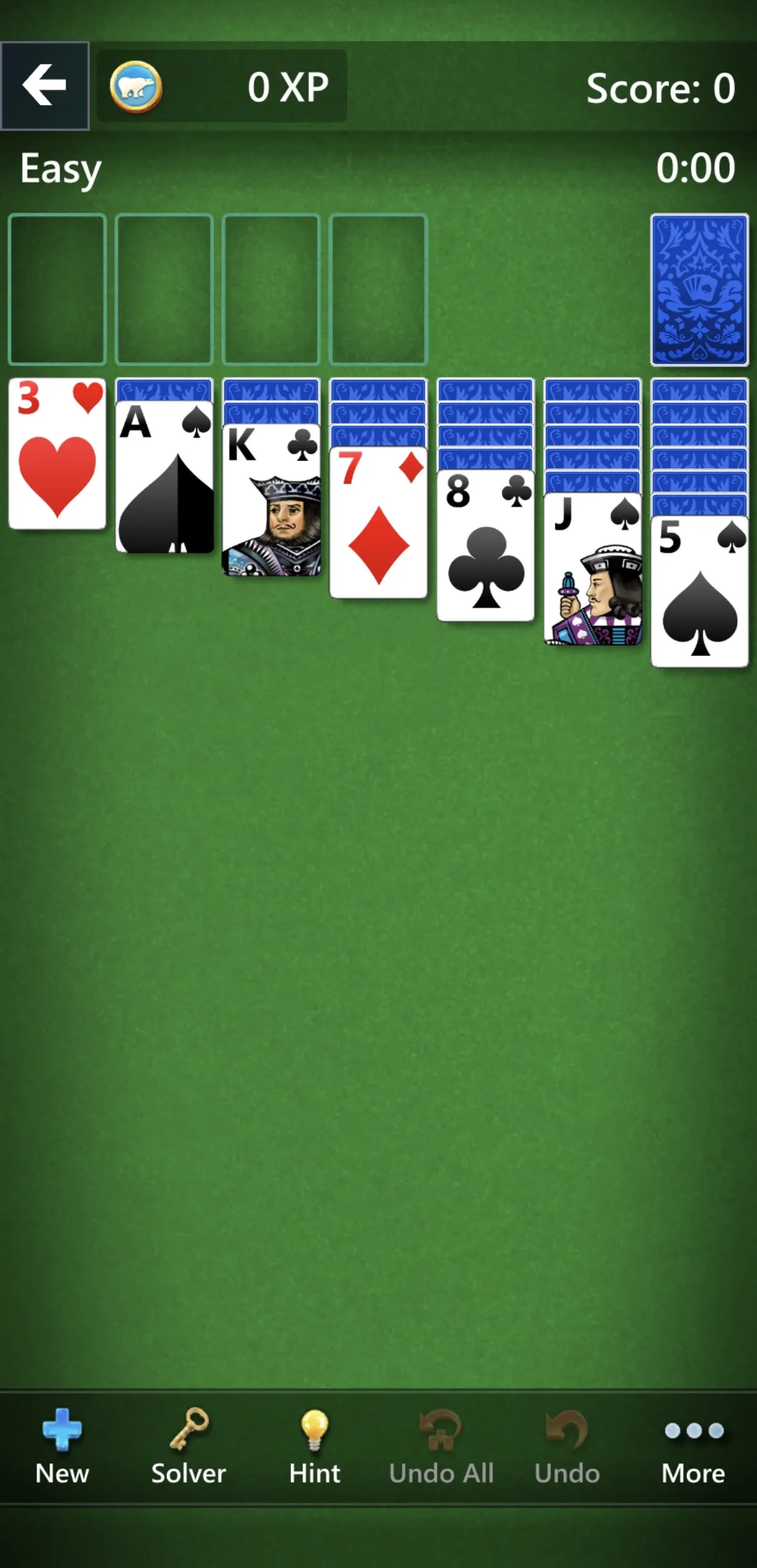The image size is (757, 1568).
Task: Go back using the arrow button
Action: pyautogui.click(x=44, y=84)
